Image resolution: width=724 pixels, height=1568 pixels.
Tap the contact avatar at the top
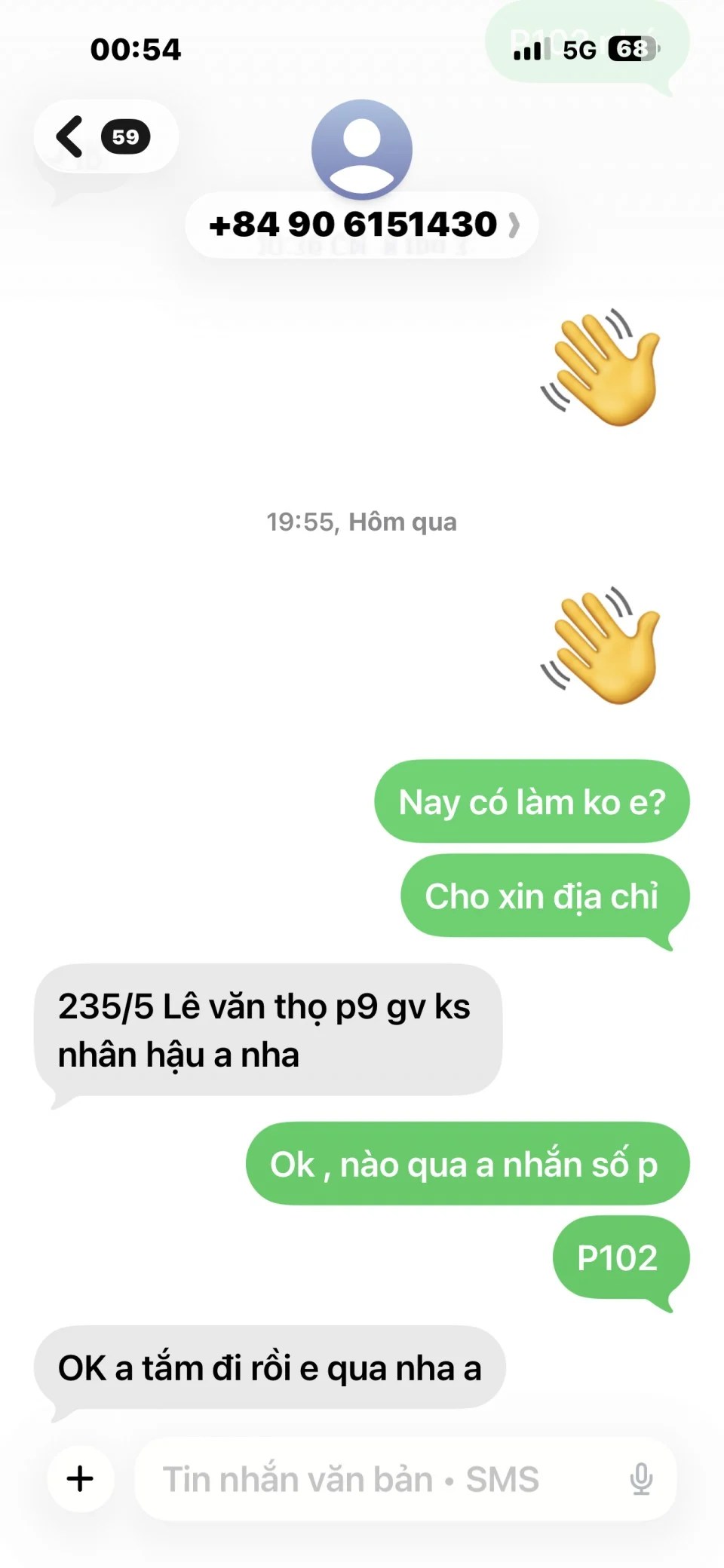point(362,149)
